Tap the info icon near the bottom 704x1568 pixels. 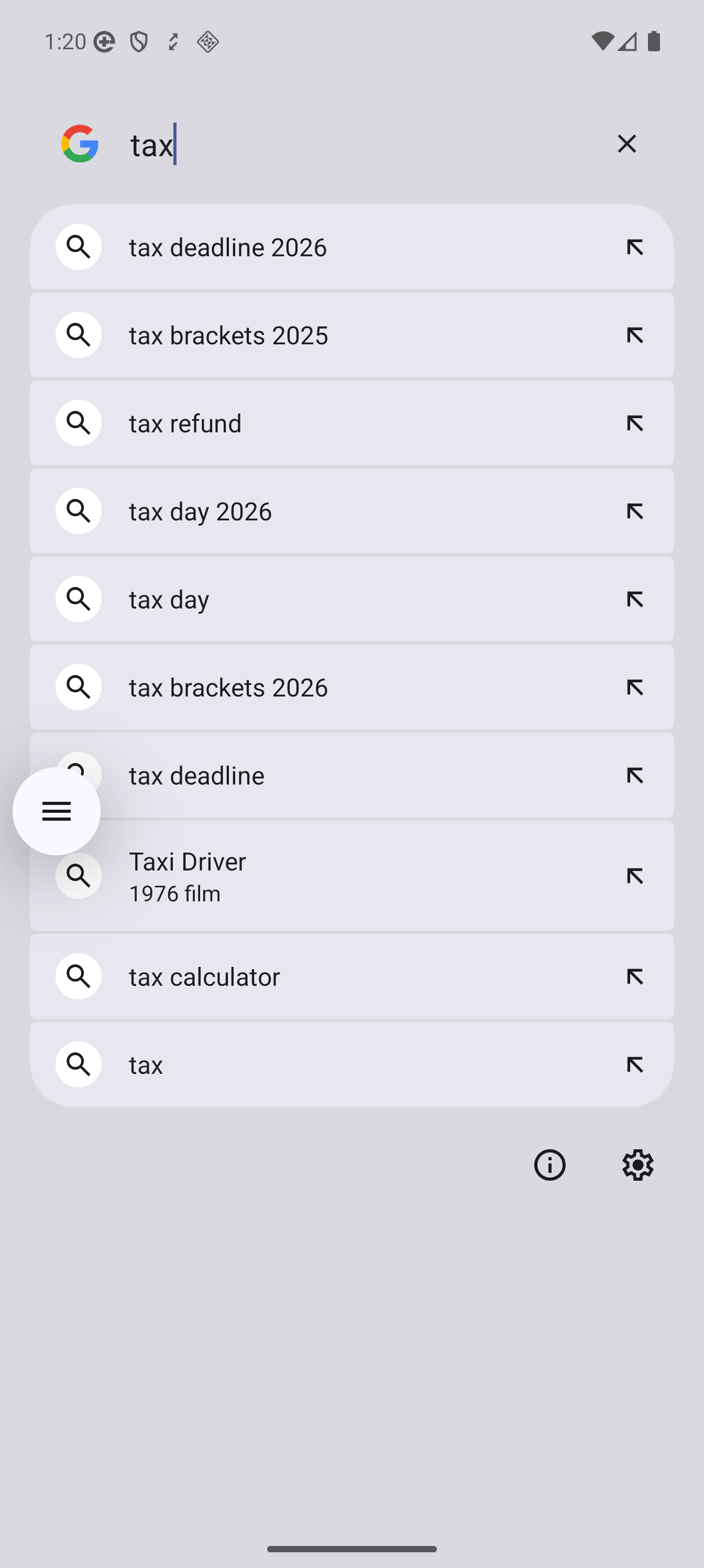tap(549, 1164)
